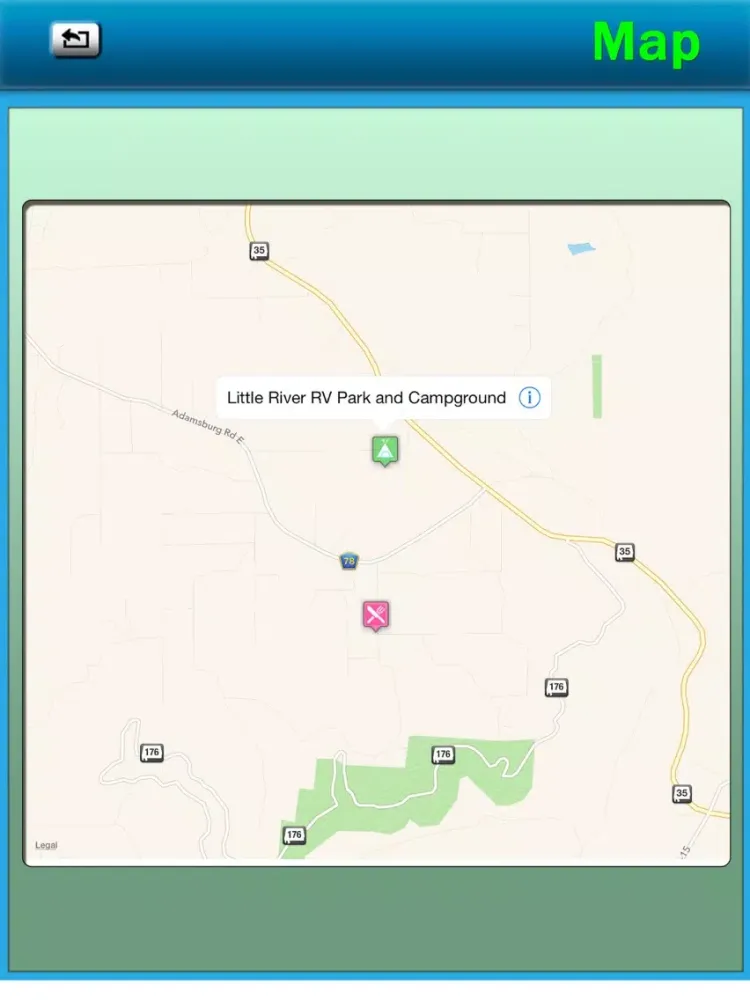
Task: Tap the Highway 35 shield on right side
Action: [625, 550]
